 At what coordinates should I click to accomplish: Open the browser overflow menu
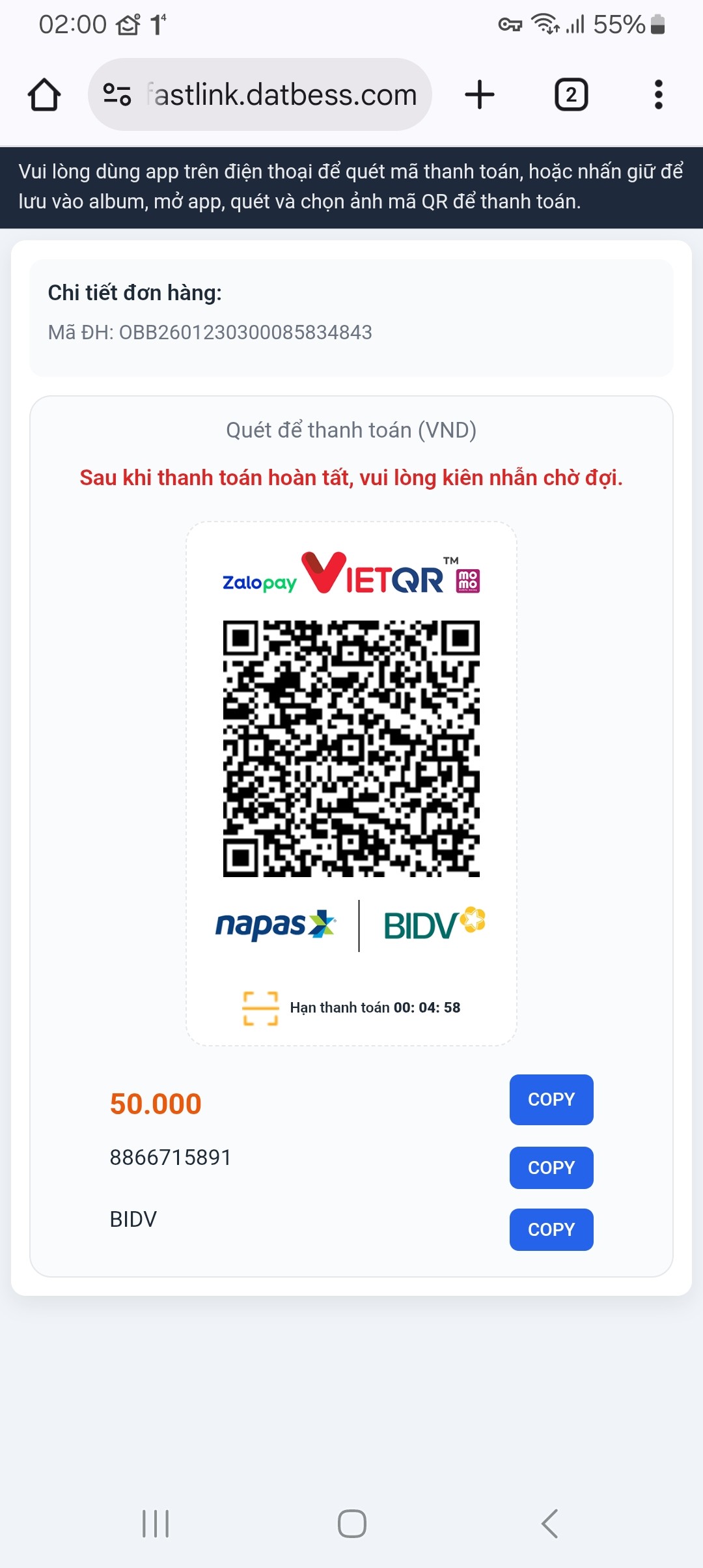tap(658, 95)
